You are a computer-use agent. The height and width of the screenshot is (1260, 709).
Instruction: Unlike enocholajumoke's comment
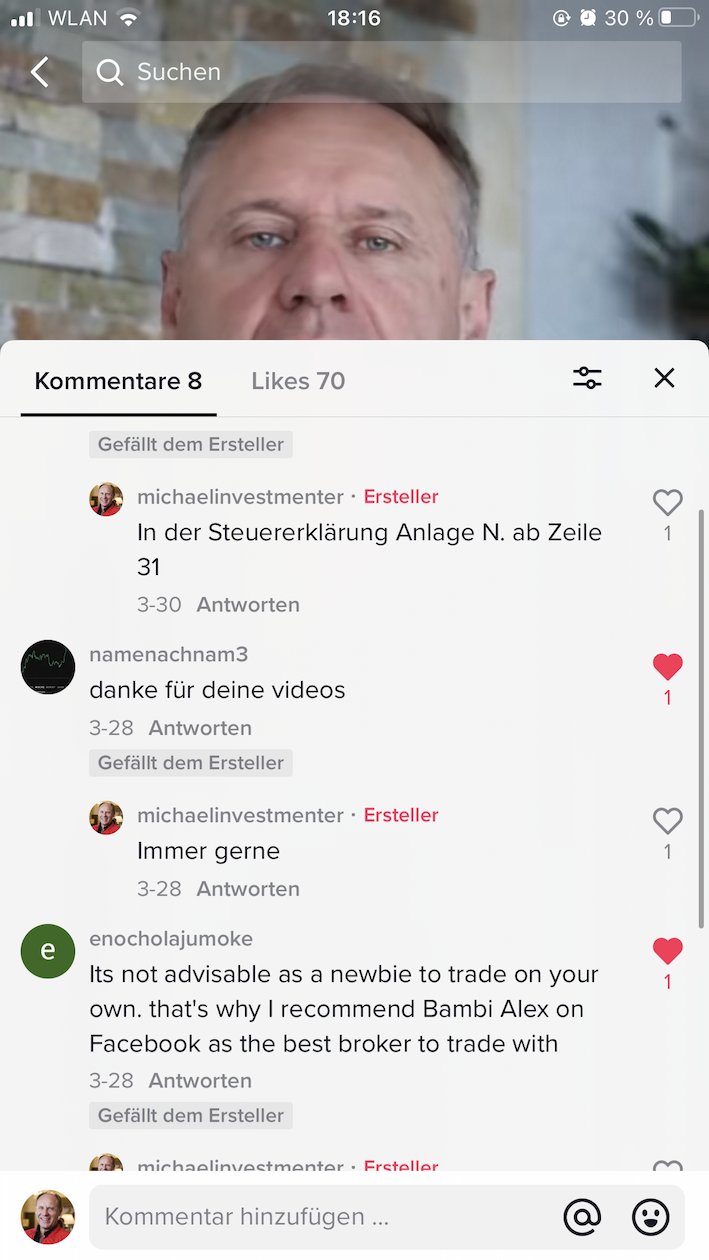click(667, 951)
